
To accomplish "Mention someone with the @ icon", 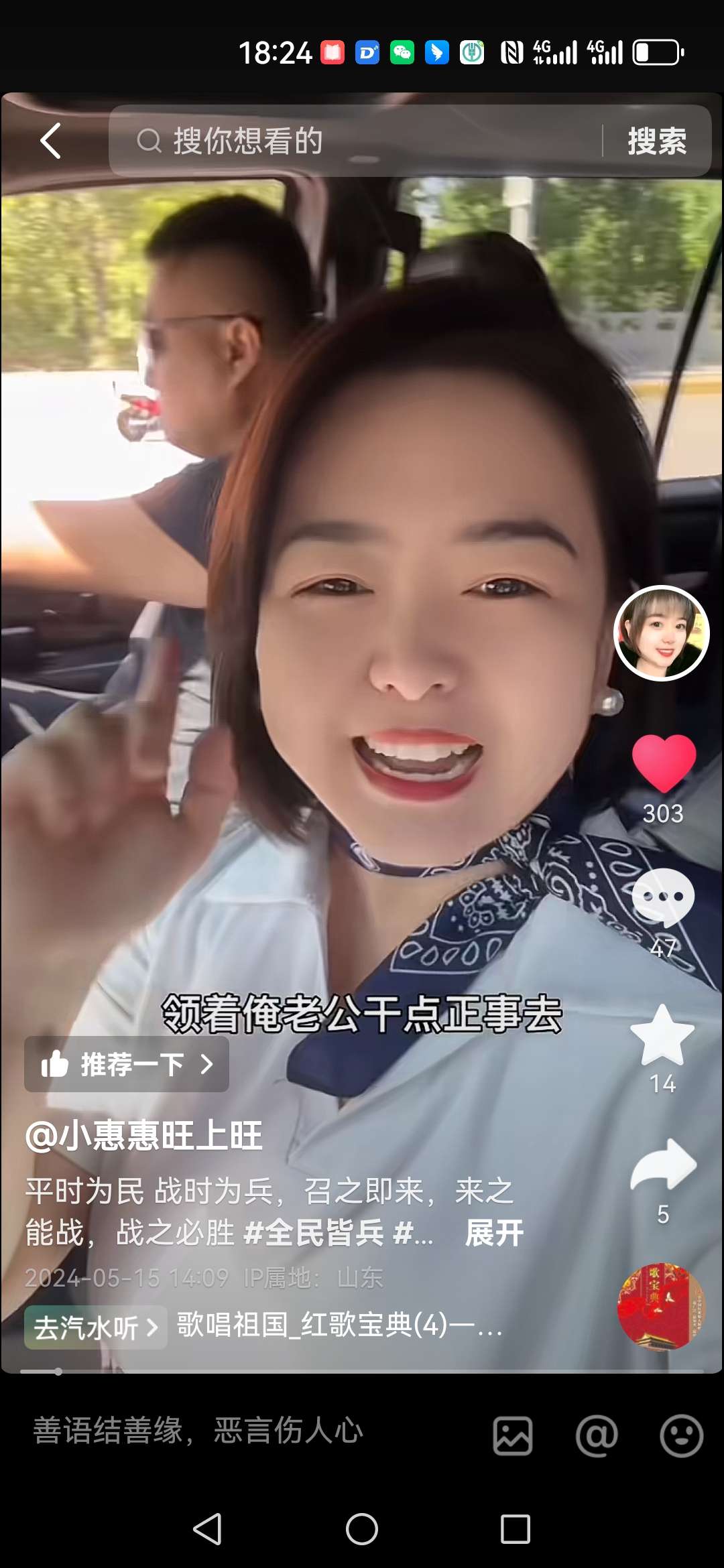I will (x=597, y=1436).
